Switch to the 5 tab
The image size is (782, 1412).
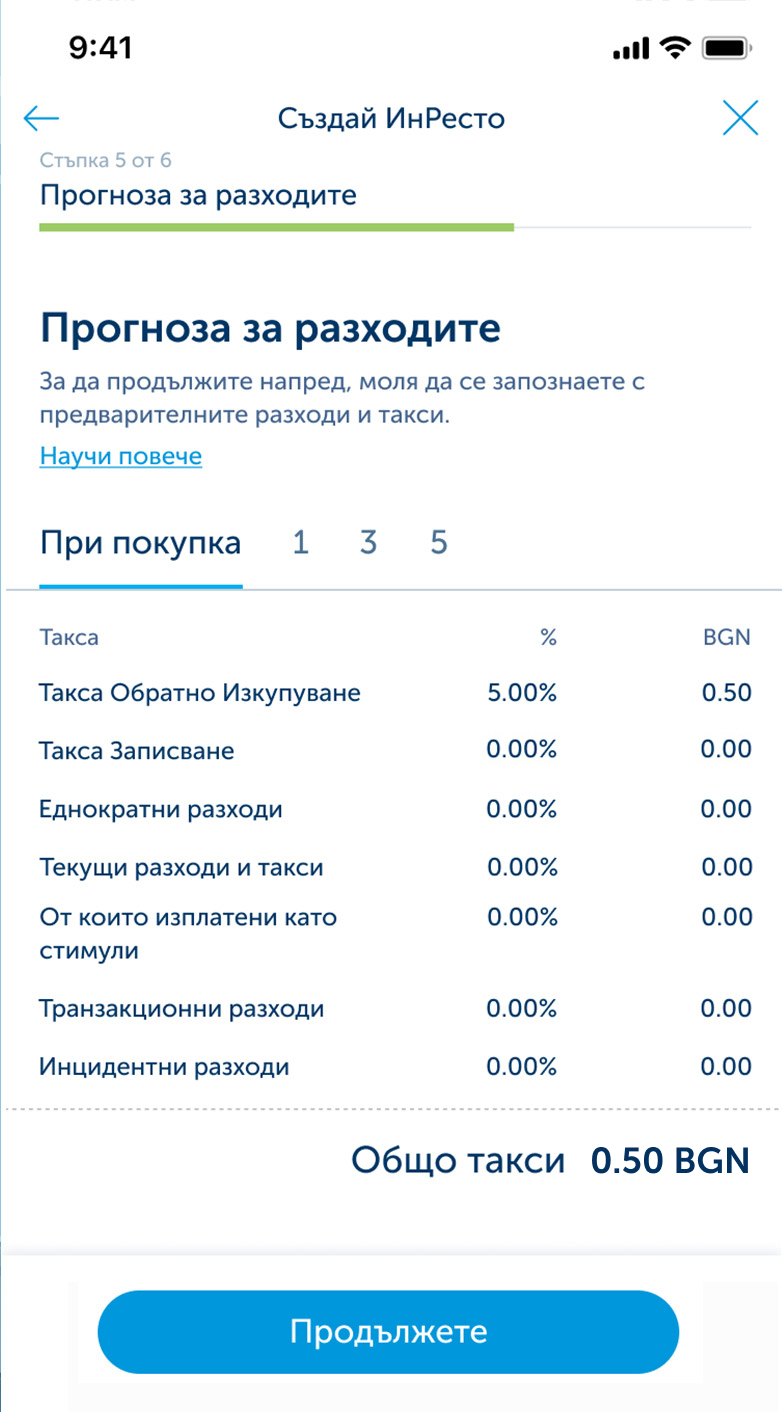[438, 544]
